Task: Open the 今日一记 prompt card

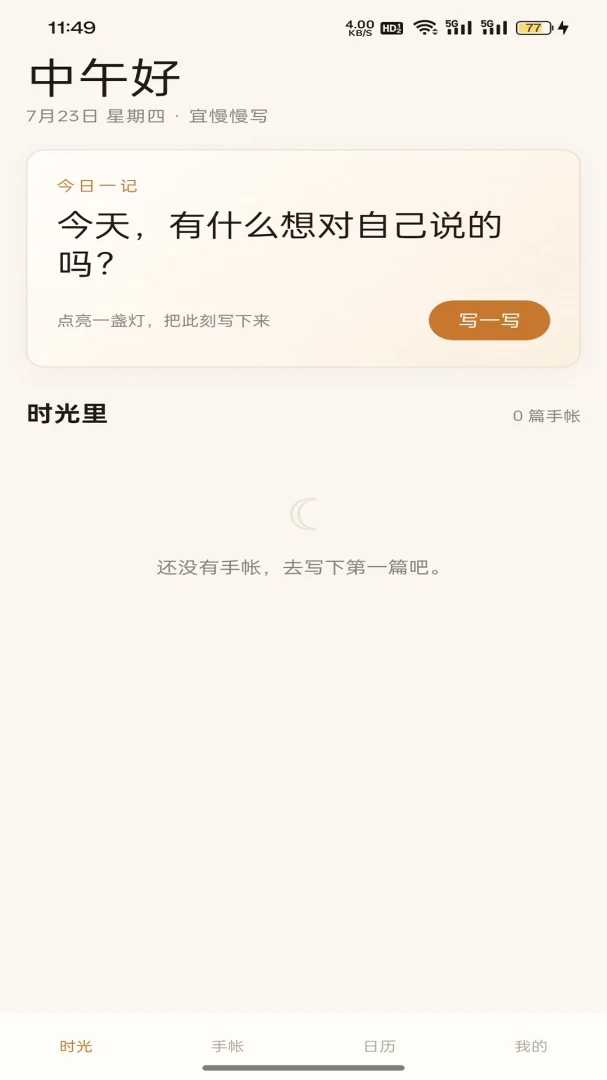Action: [303, 258]
